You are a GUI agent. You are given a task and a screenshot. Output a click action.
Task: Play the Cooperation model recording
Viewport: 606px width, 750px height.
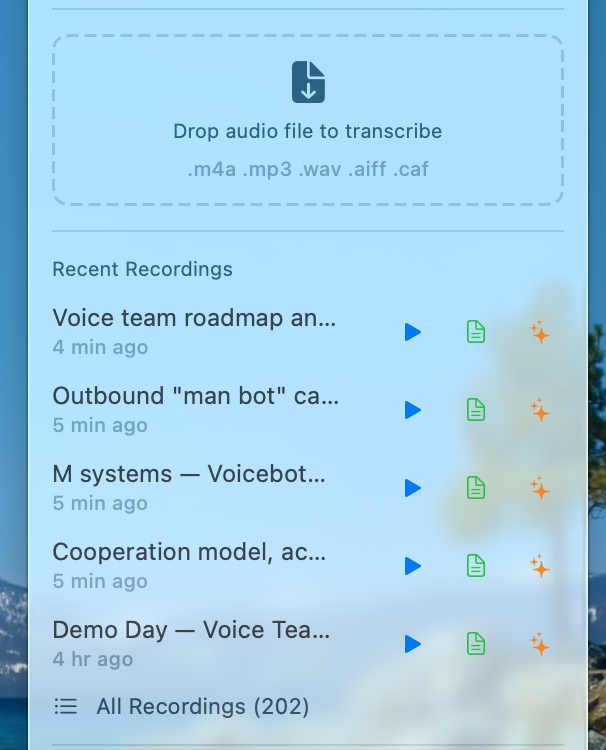click(413, 566)
